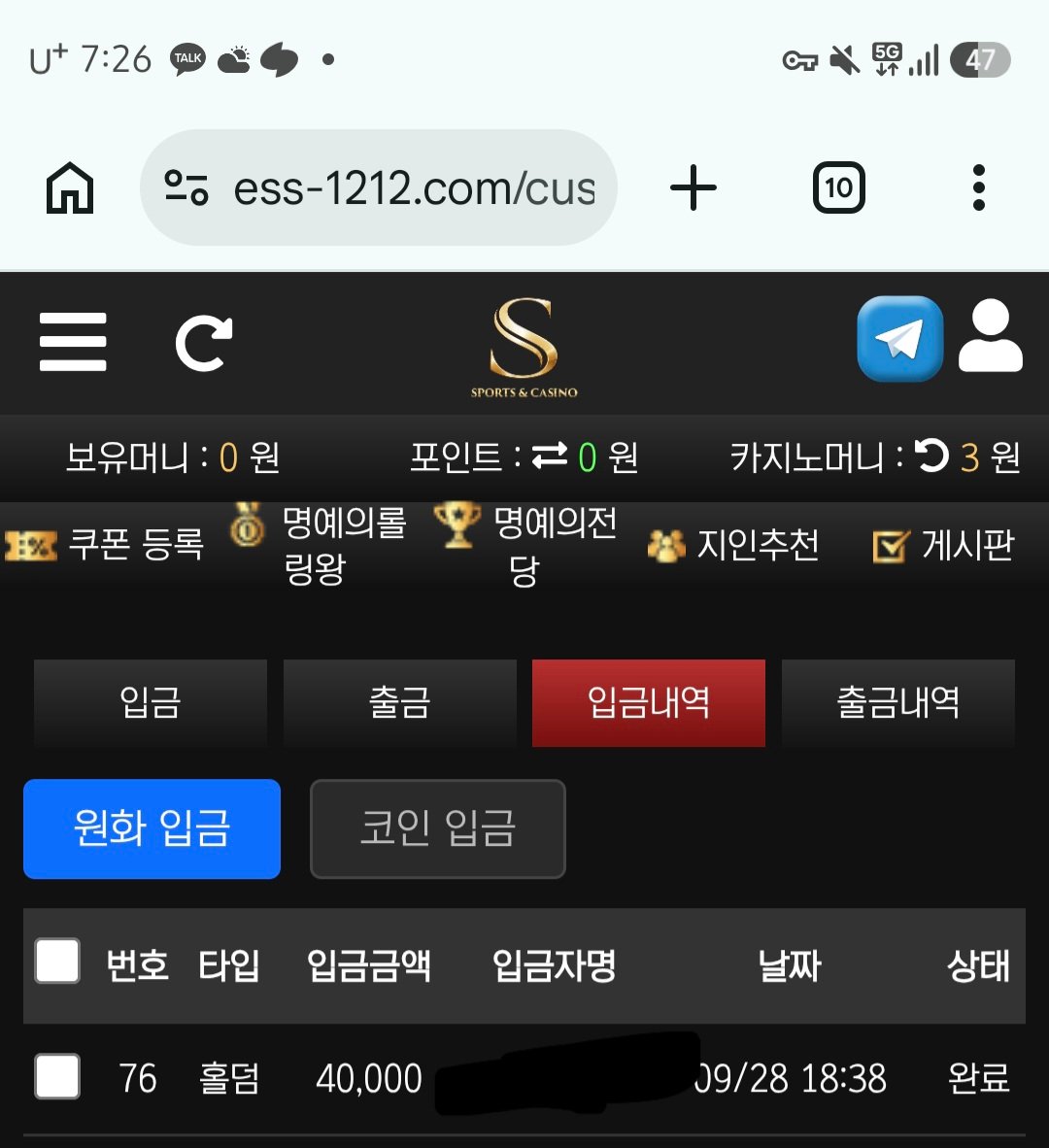The width and height of the screenshot is (1049, 1148).
Task: Go to browser home page
Action: pos(70,188)
